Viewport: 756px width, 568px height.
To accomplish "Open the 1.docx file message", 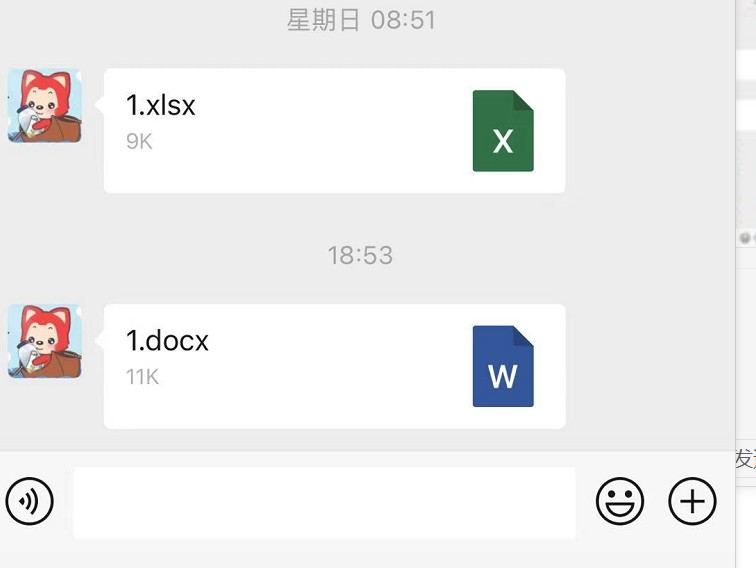I will point(334,366).
